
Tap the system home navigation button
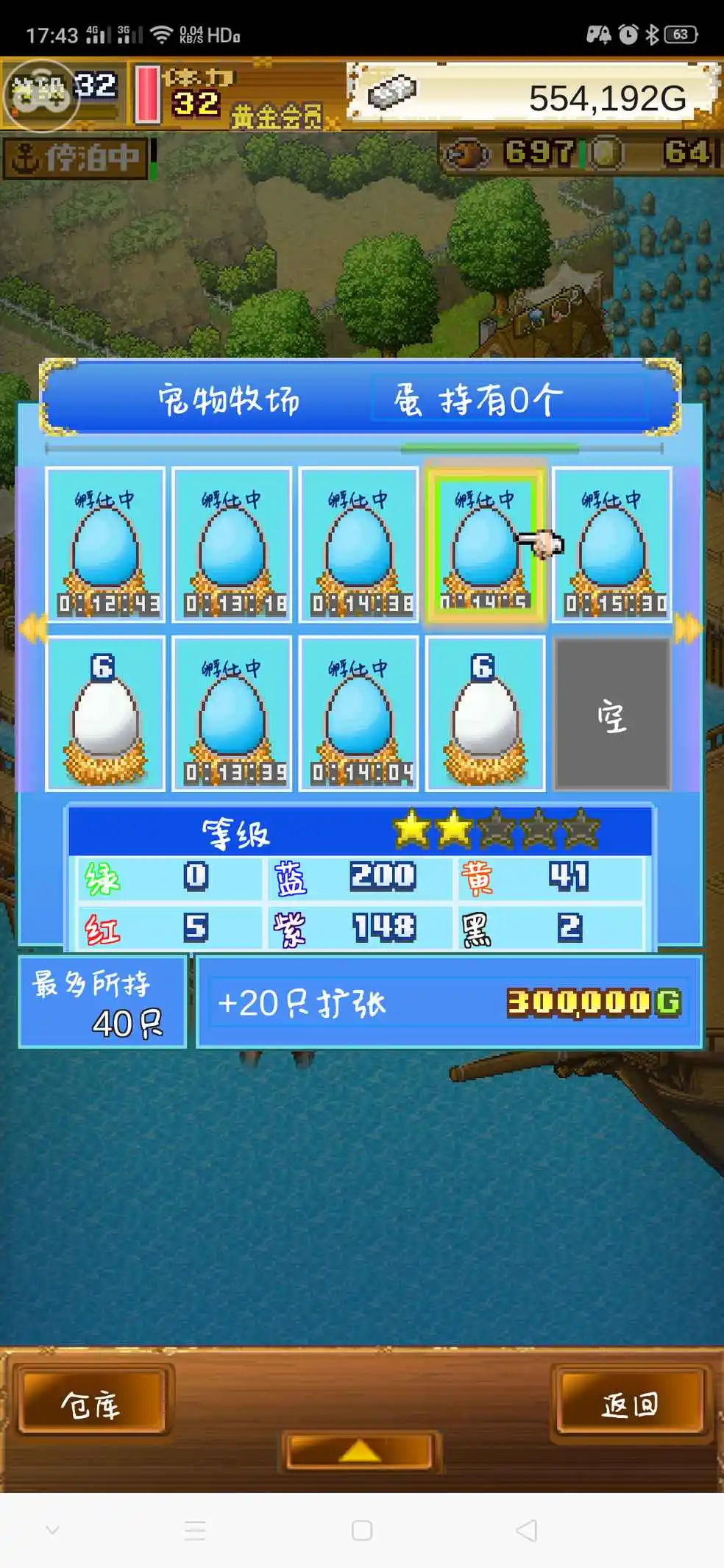click(362, 1530)
